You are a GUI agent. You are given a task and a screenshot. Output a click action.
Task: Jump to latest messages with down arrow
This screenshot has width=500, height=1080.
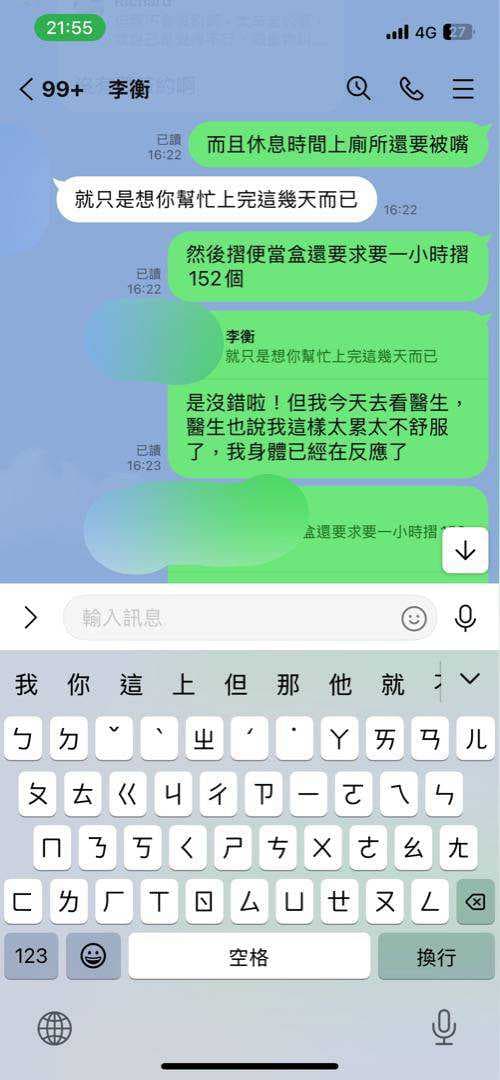466,550
